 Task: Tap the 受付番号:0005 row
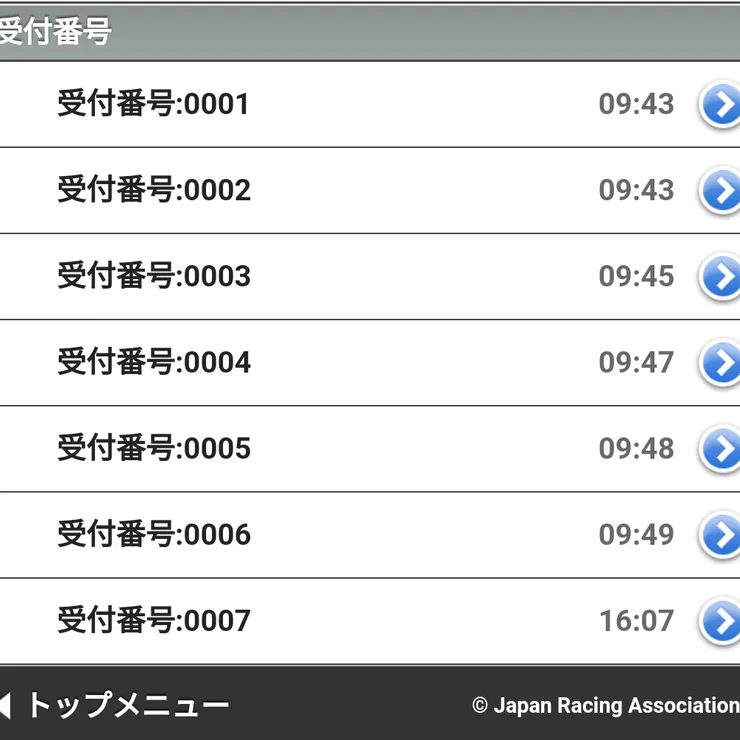370,448
